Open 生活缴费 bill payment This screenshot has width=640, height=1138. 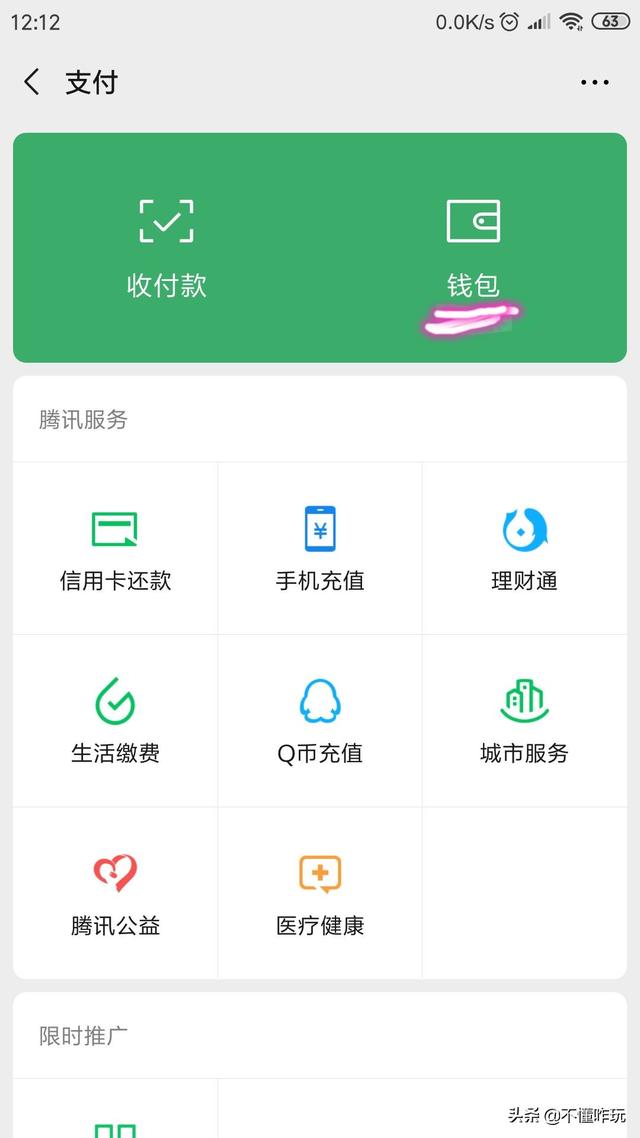click(x=115, y=721)
